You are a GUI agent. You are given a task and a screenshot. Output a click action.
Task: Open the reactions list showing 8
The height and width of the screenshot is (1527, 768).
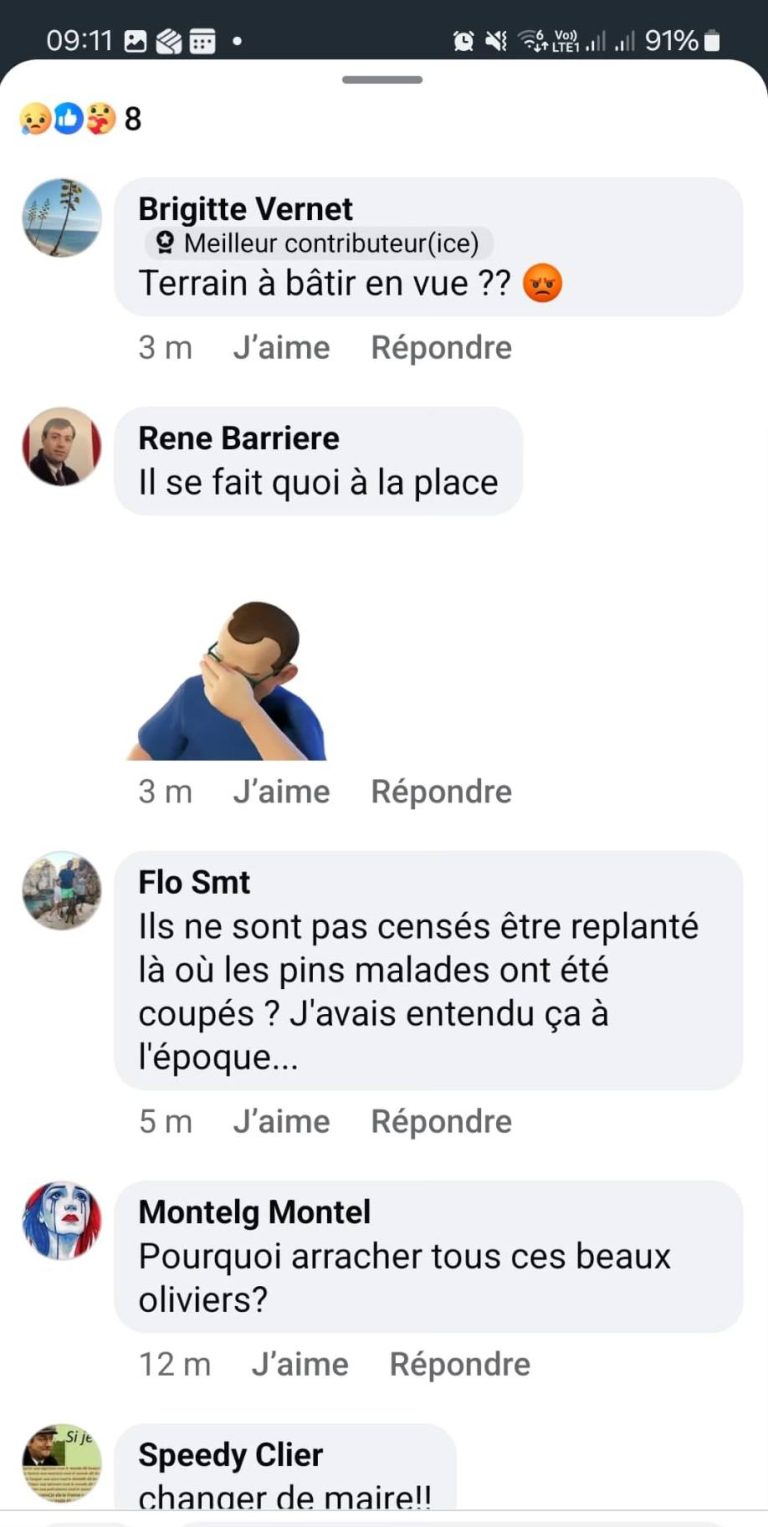tap(80, 120)
